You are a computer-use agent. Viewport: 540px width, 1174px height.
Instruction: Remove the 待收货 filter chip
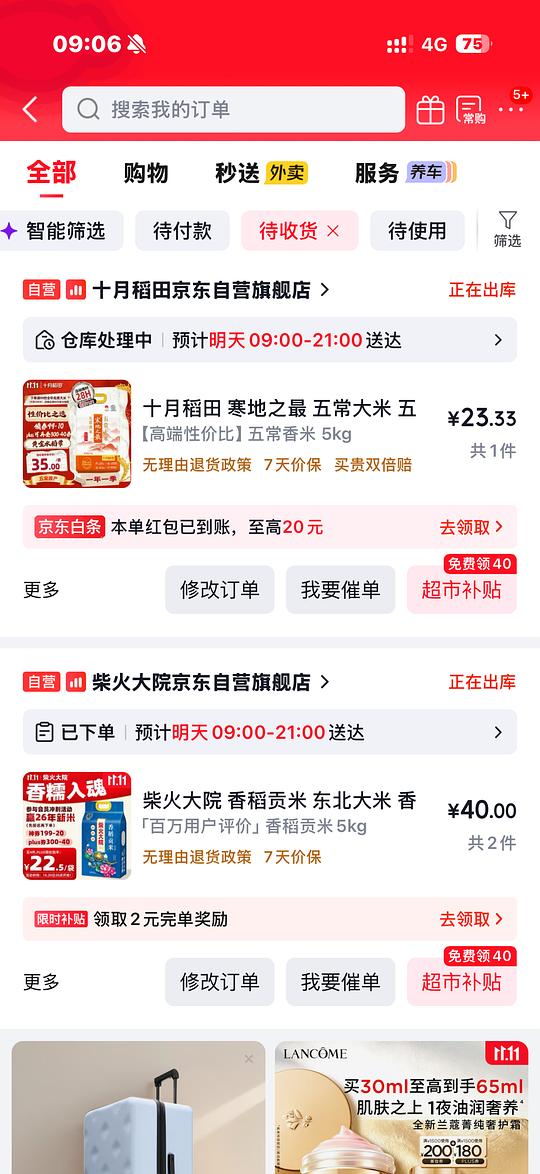coord(333,231)
